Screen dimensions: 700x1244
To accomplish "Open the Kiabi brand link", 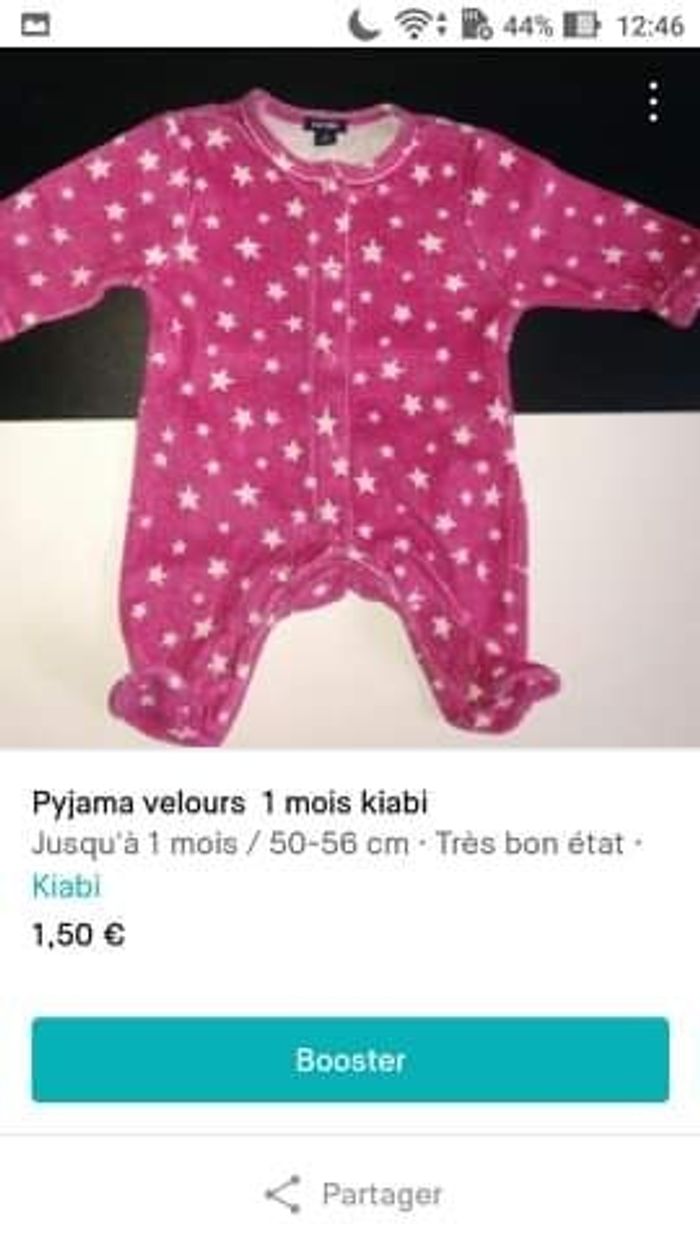I will click(x=66, y=886).
